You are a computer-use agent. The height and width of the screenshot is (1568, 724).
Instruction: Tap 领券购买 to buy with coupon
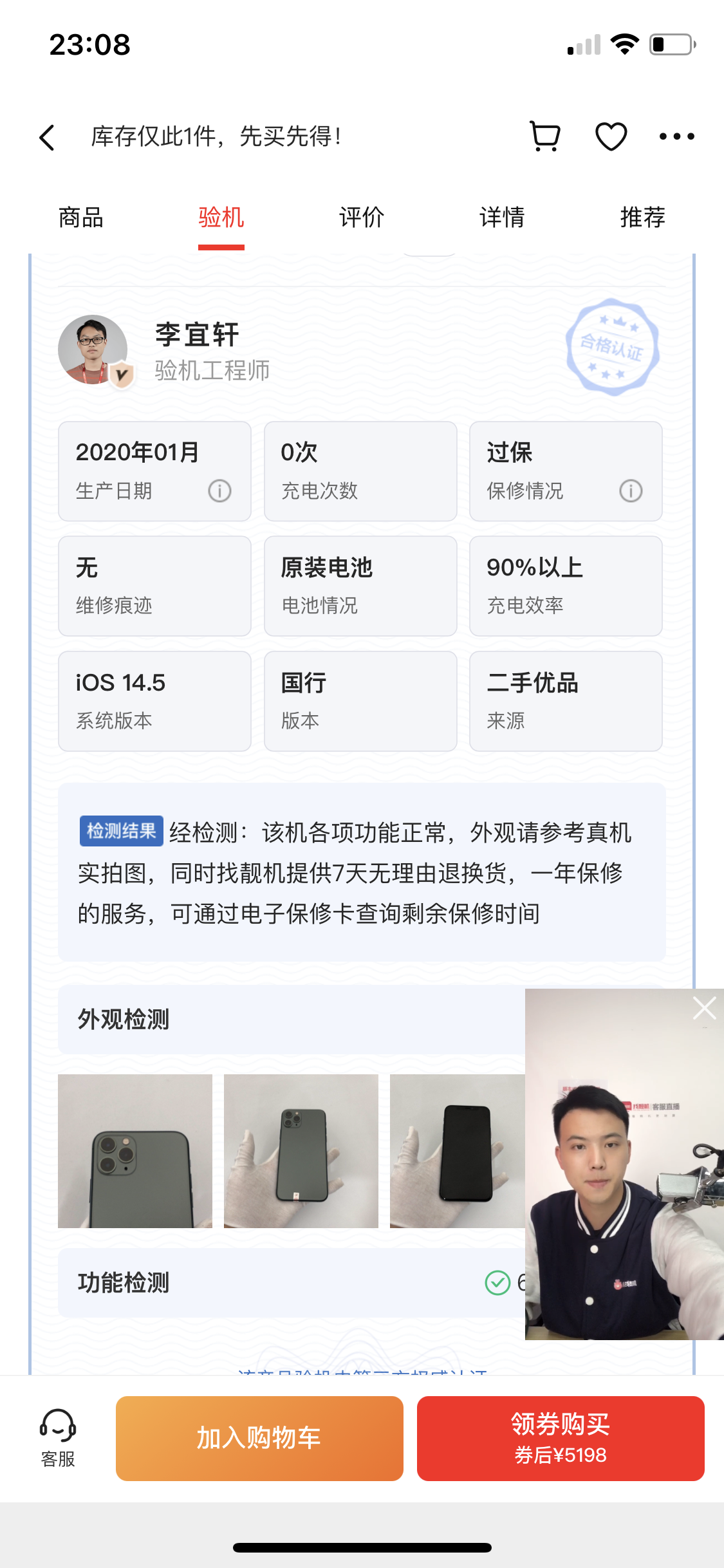point(560,1438)
